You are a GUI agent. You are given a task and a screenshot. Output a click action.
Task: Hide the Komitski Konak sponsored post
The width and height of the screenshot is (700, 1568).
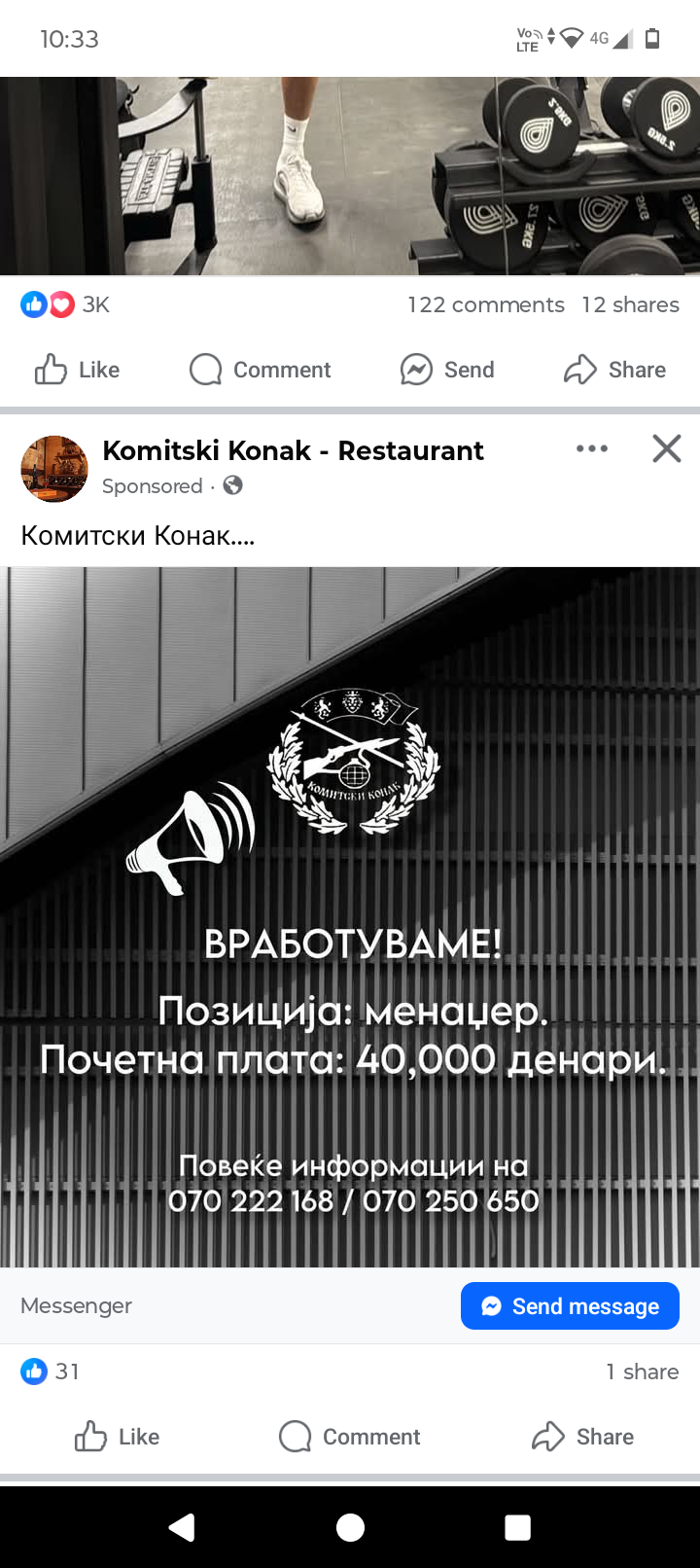point(667,448)
